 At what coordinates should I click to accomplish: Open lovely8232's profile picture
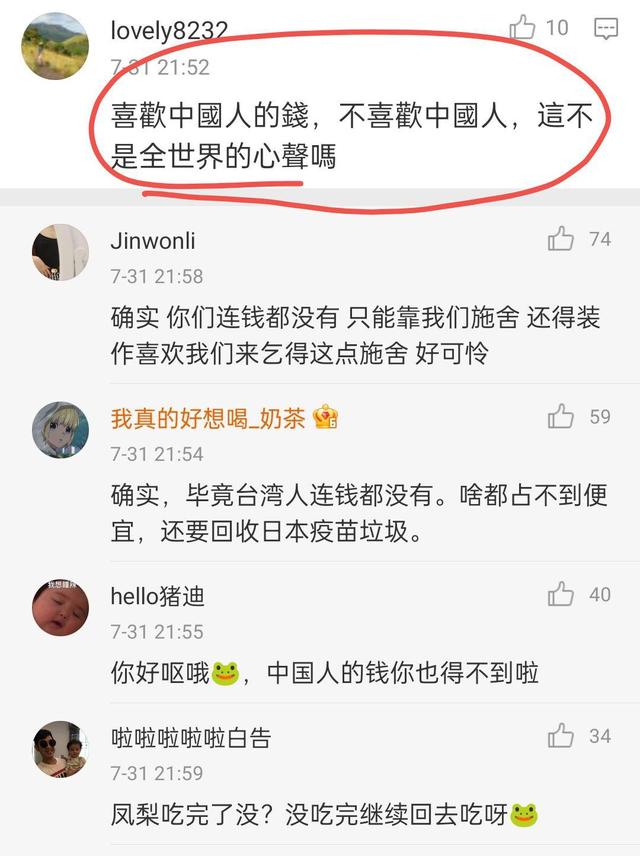(55, 46)
